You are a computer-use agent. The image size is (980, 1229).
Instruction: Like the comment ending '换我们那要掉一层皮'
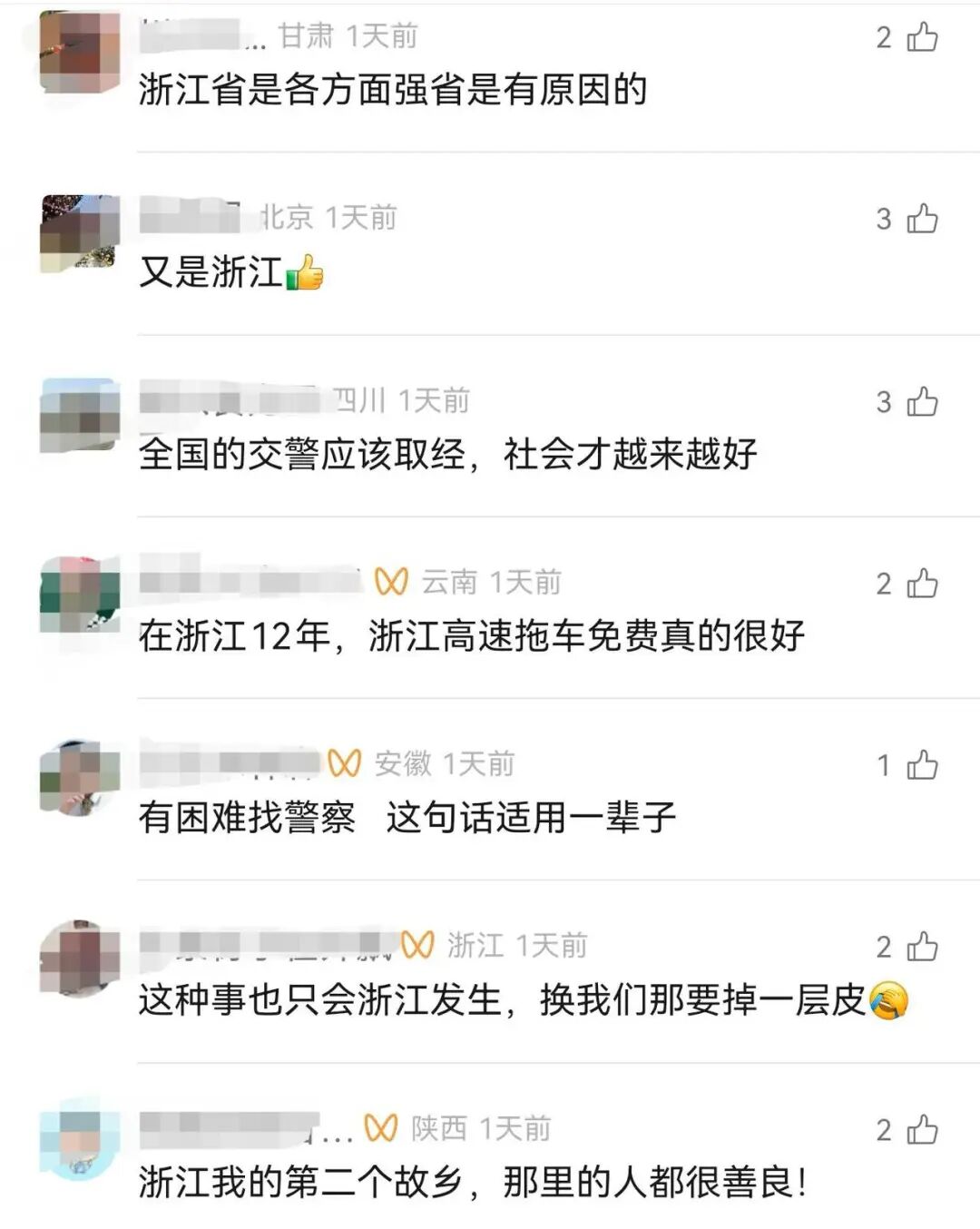pos(922,947)
